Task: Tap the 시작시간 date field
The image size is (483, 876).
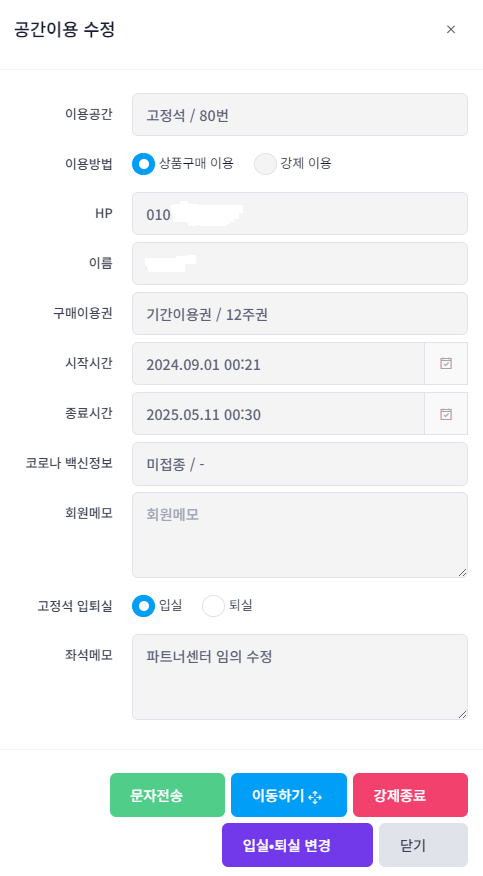Action: click(278, 364)
